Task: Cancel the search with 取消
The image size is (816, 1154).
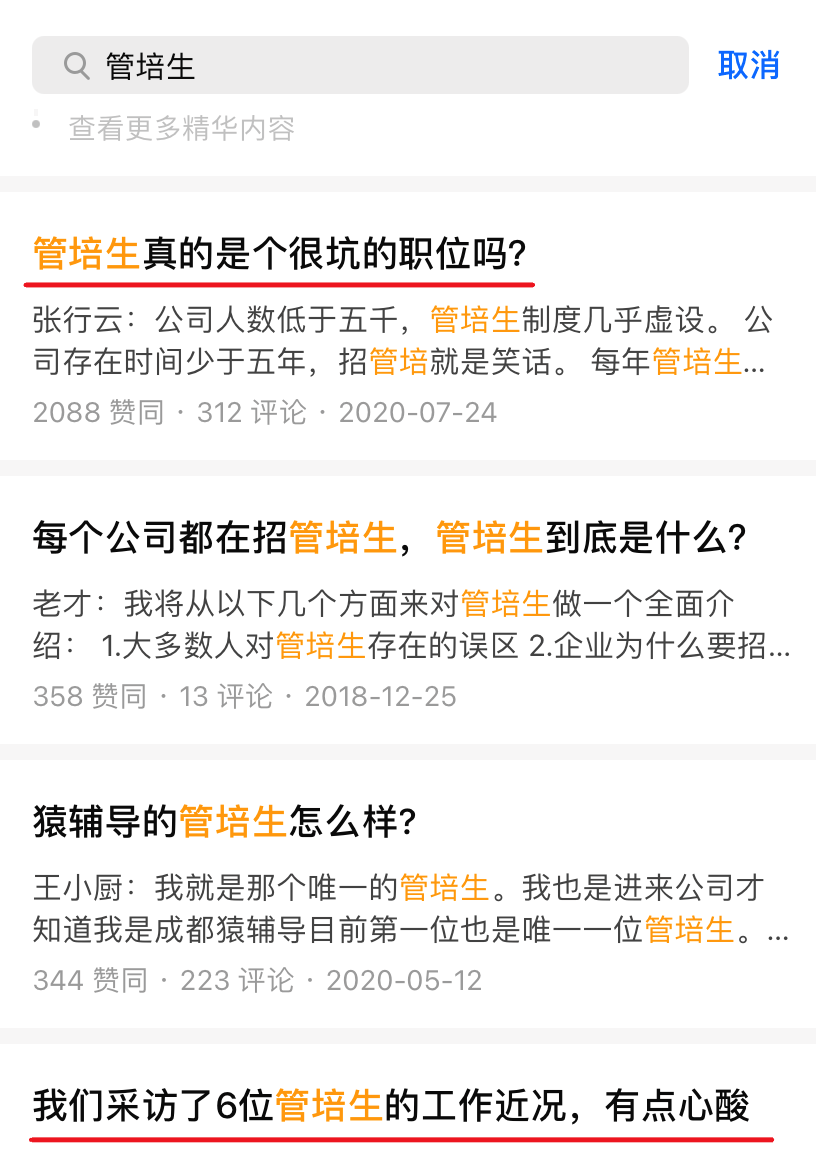Action: (748, 66)
